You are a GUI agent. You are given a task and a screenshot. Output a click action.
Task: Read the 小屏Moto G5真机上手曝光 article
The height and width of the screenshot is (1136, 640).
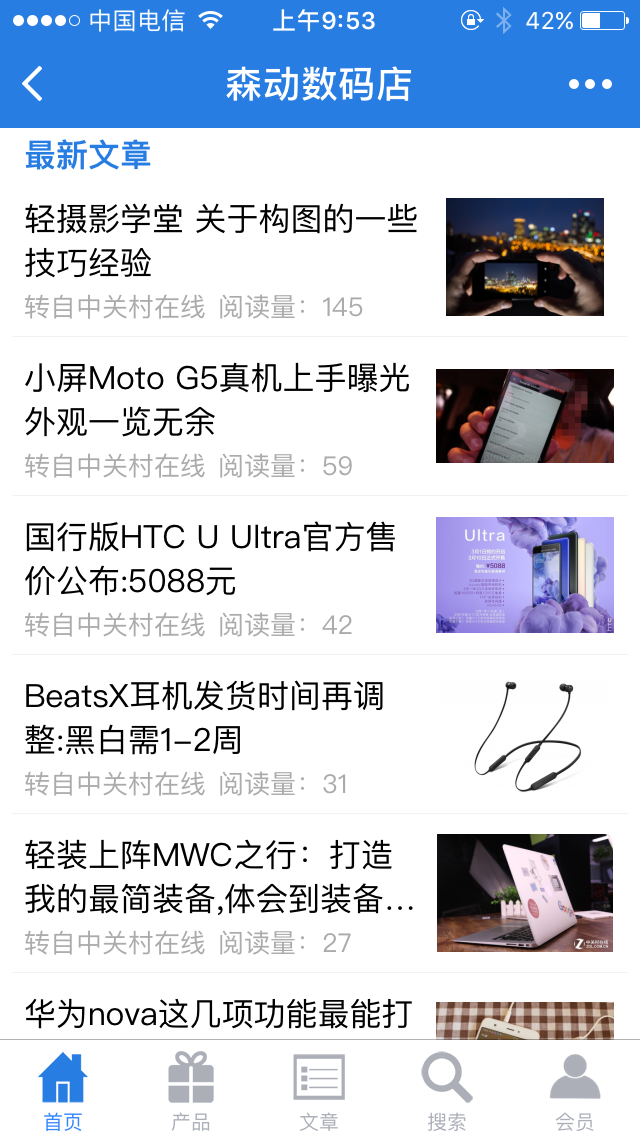point(218,399)
